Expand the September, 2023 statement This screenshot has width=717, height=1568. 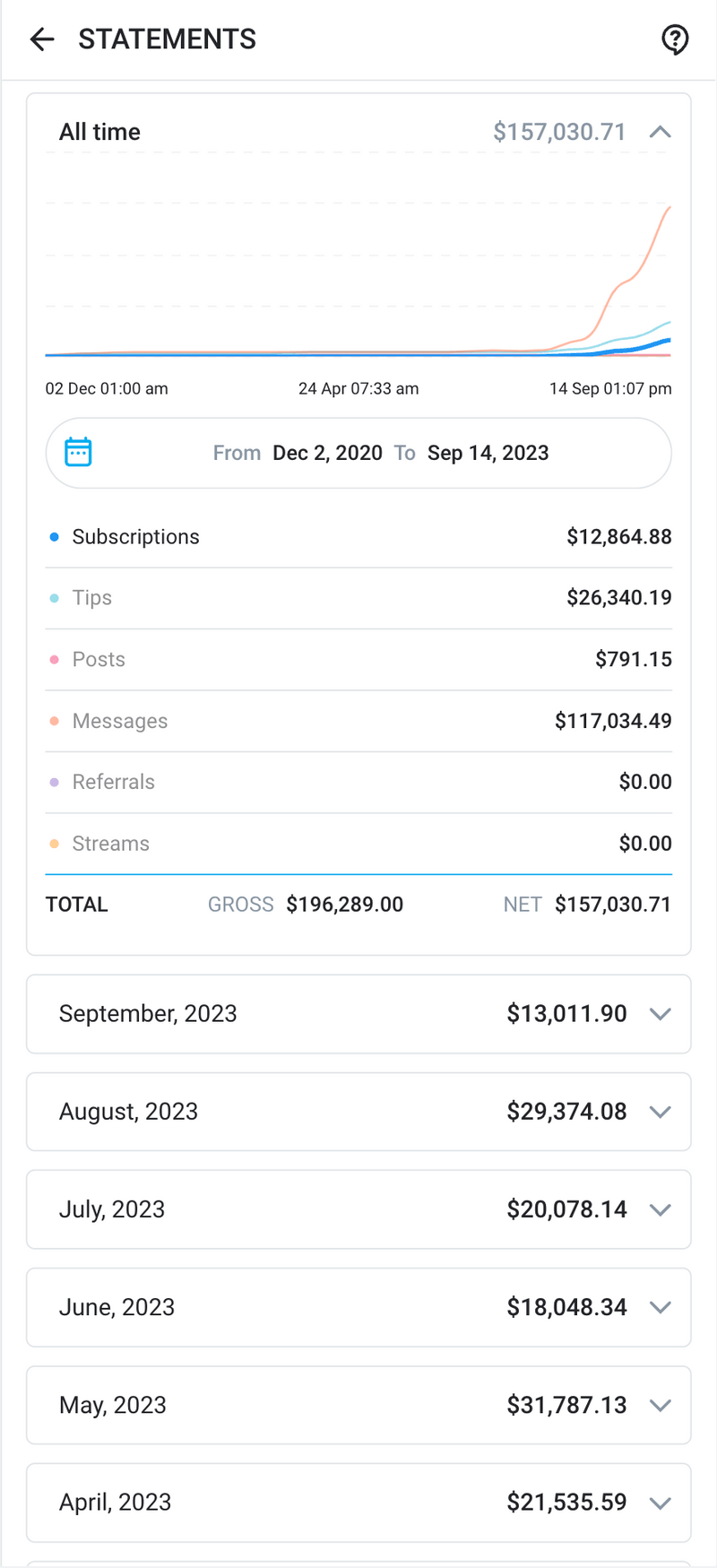click(x=661, y=1014)
